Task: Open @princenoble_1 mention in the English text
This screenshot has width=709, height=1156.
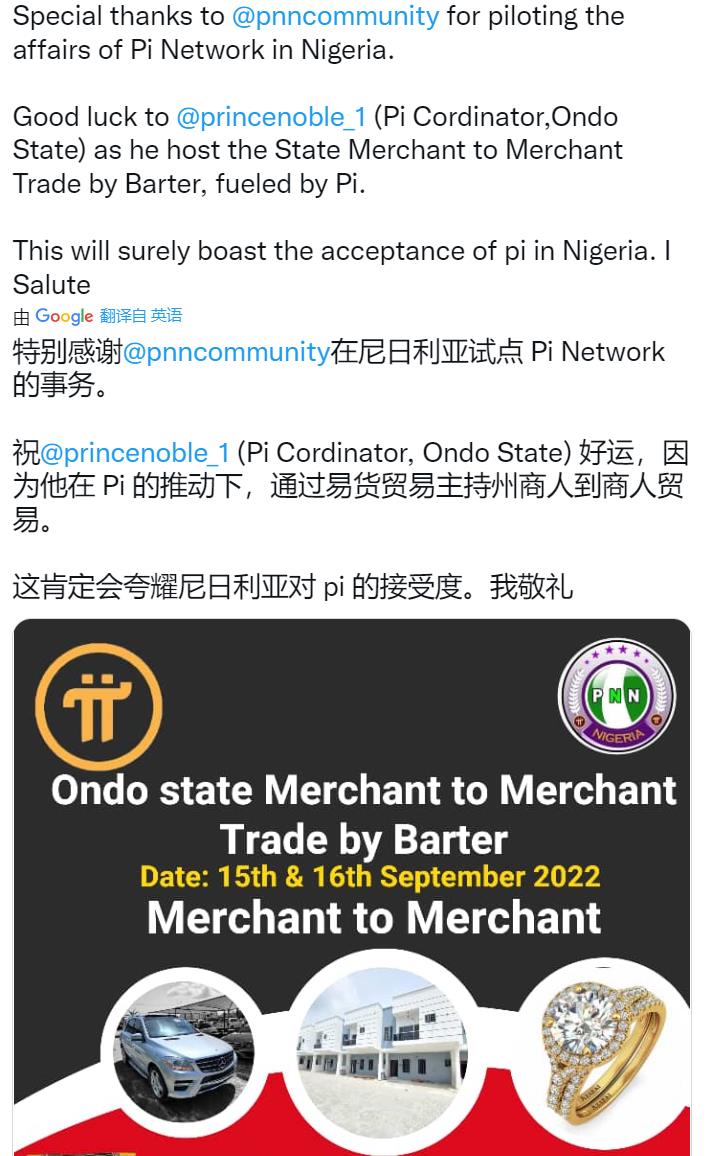Action: (271, 117)
